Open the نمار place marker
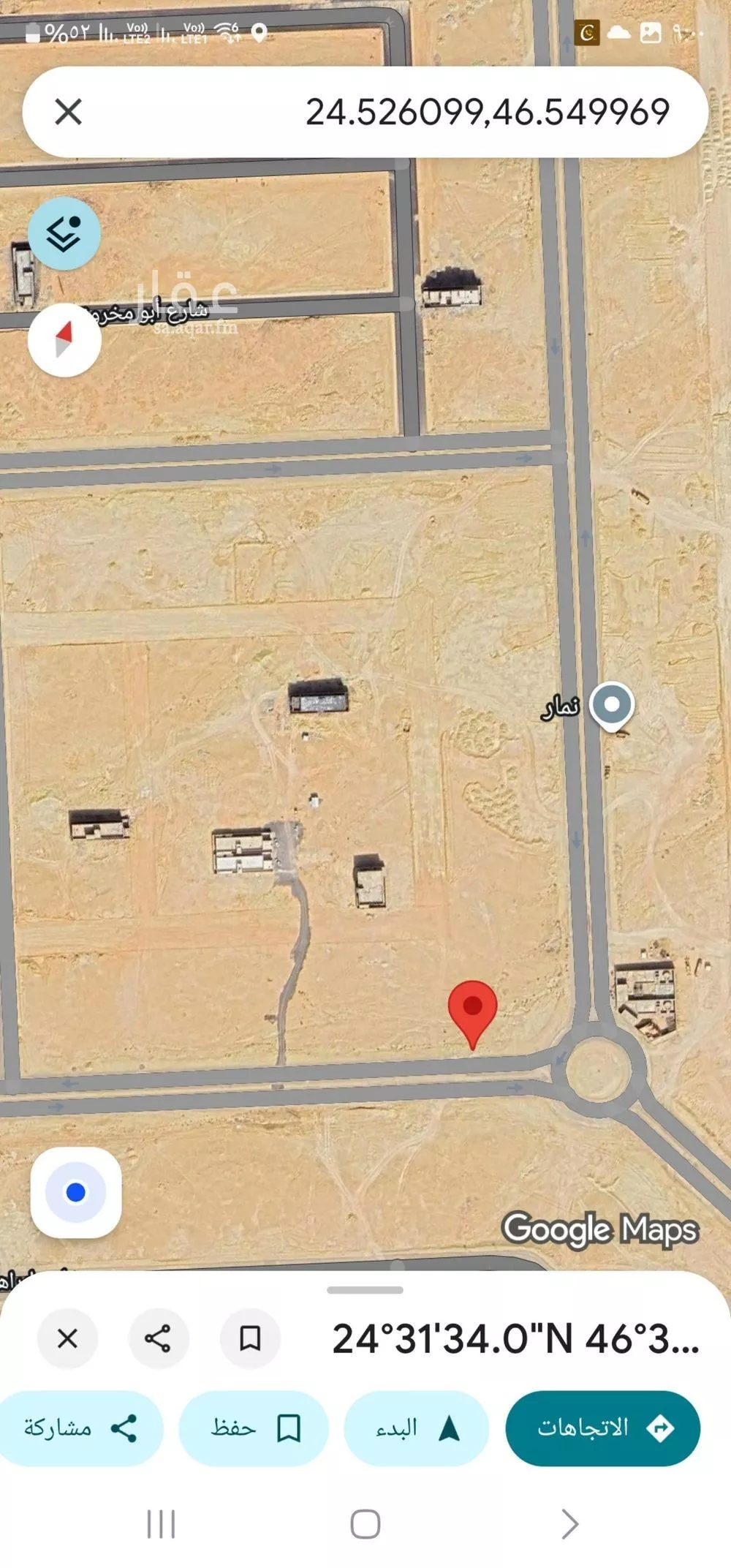 pos(611,705)
